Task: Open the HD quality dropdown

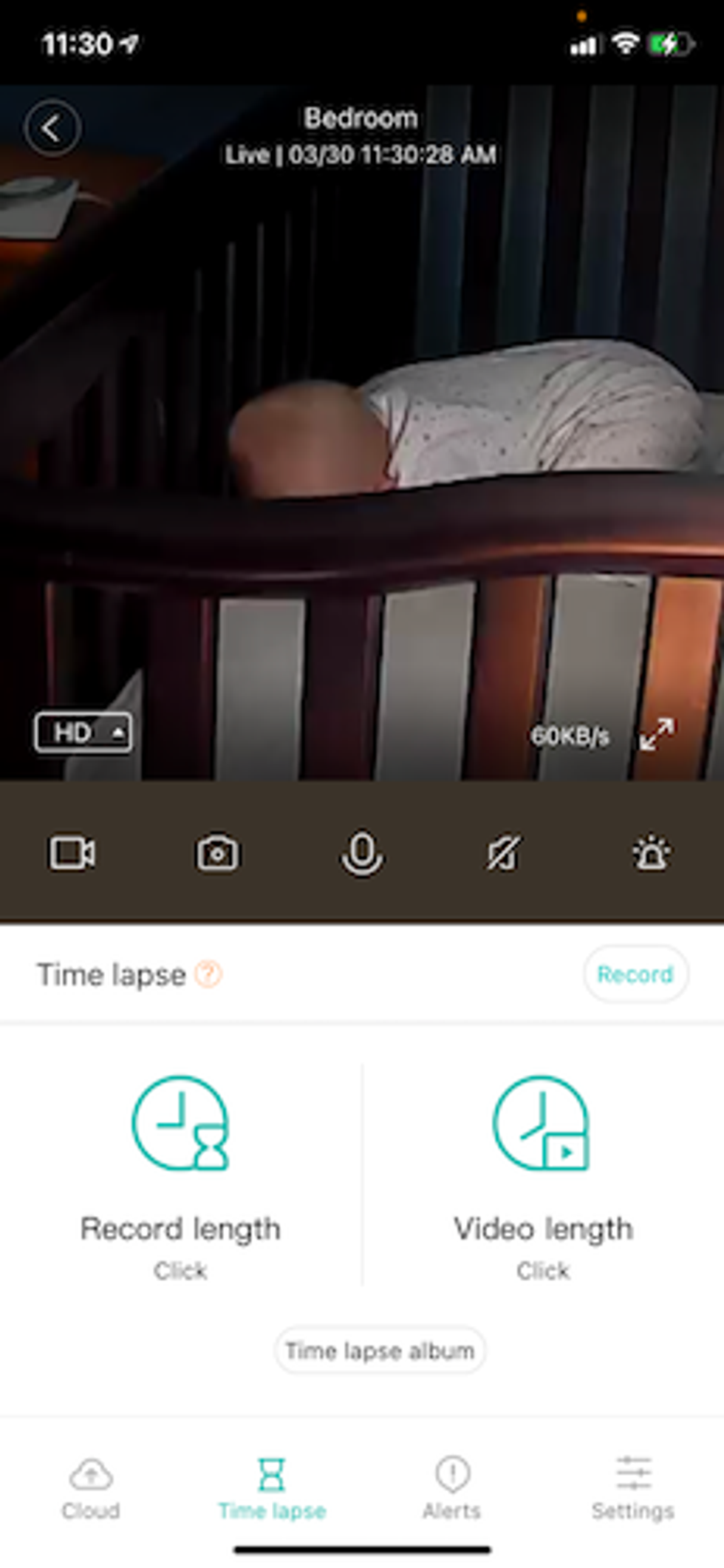Action: [x=83, y=733]
